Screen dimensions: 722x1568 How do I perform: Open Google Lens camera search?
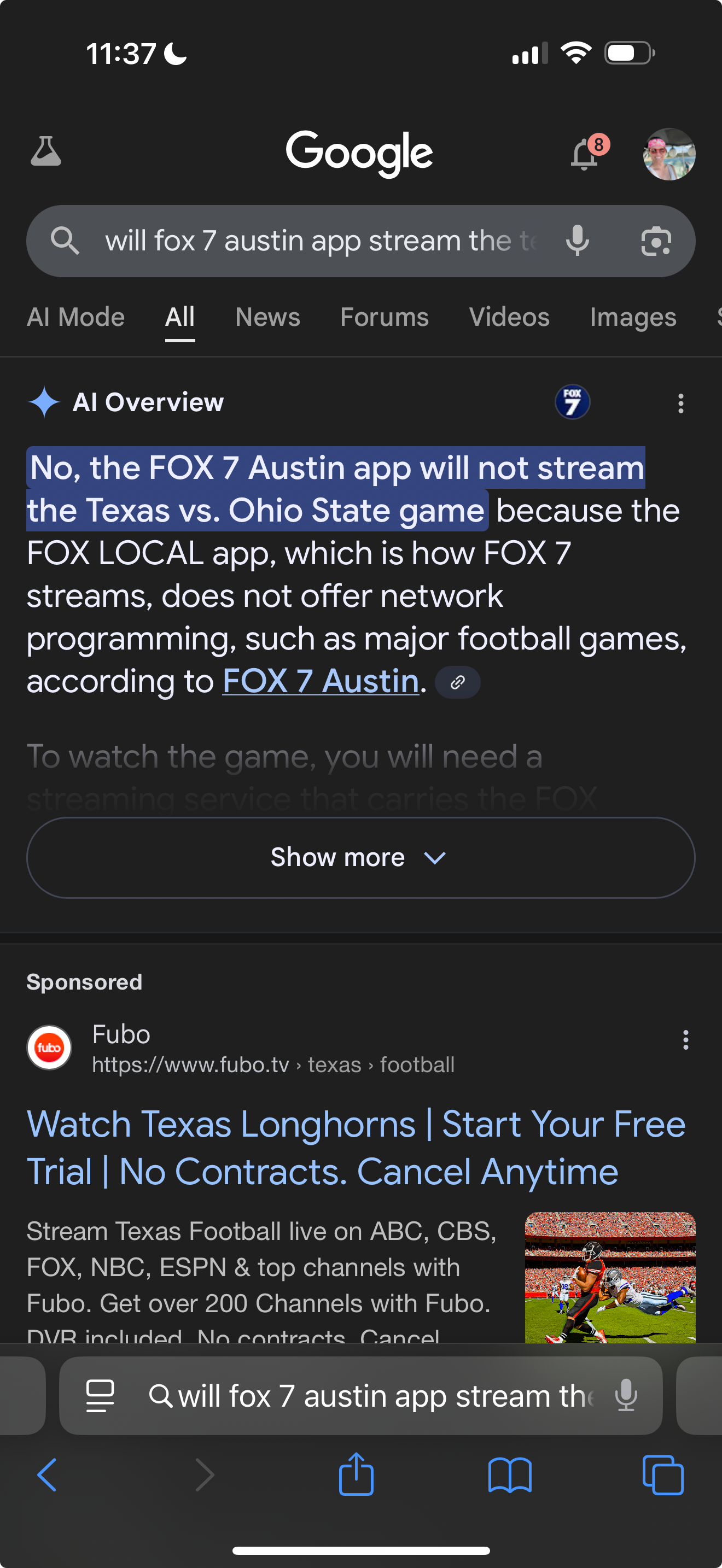[656, 241]
